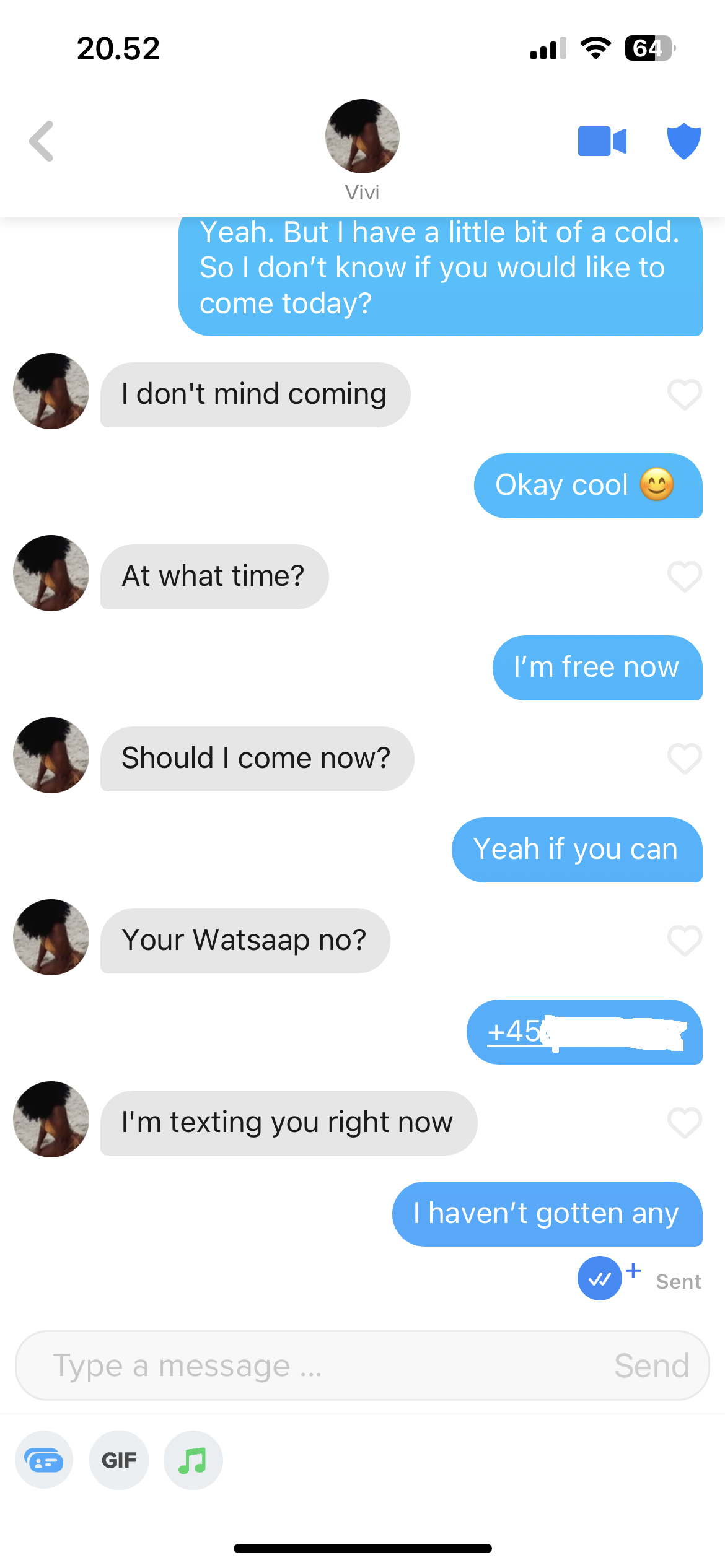Tap the Send button
The width and height of the screenshot is (725, 1568).
[652, 1365]
